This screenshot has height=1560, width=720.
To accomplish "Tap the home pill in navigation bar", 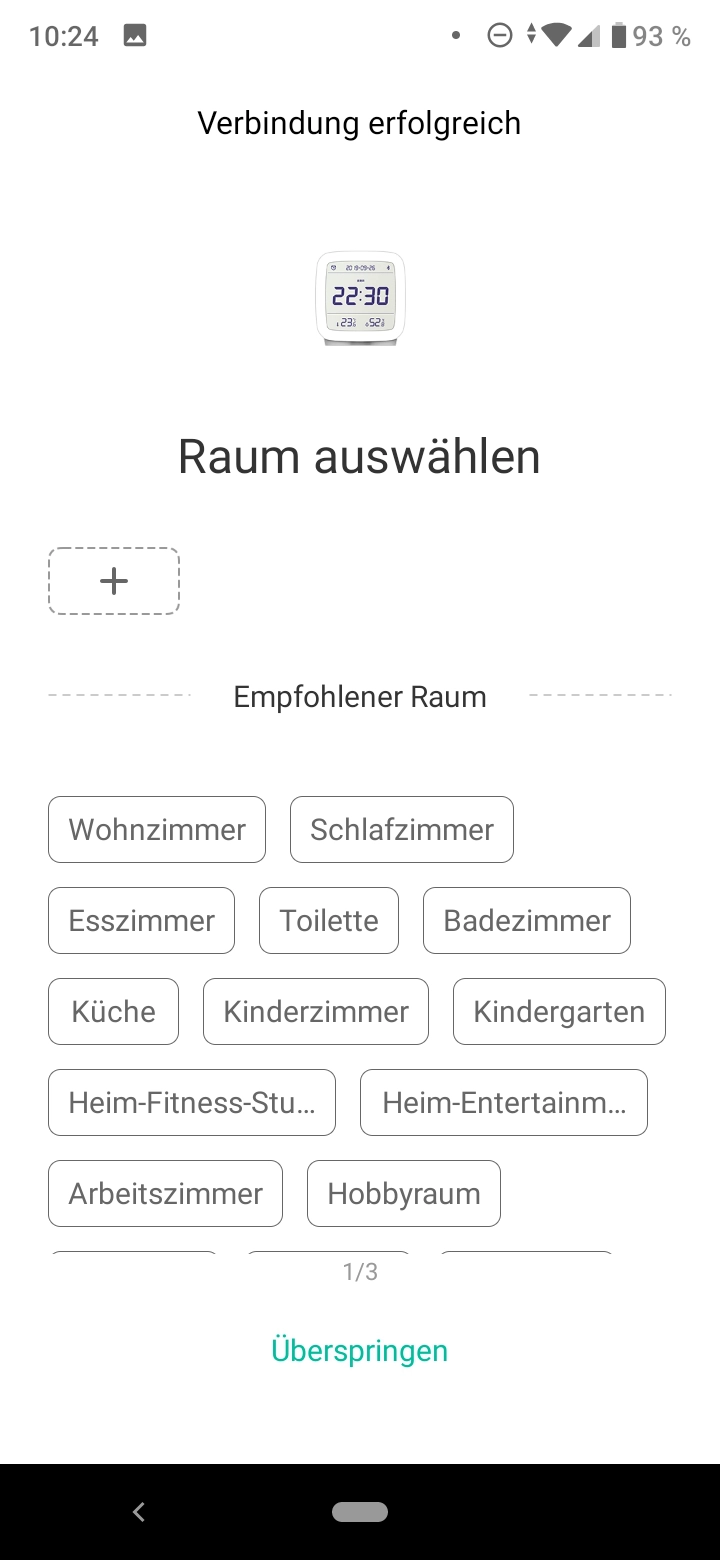I will click(360, 1512).
